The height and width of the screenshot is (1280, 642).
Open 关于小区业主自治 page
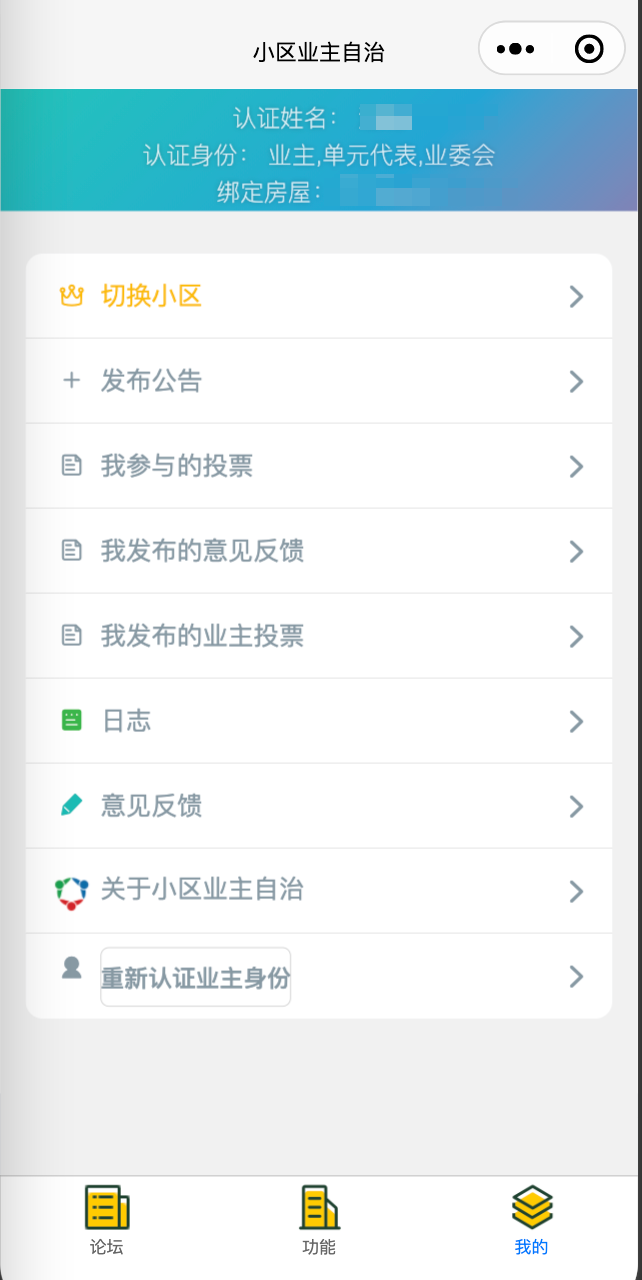[318, 890]
